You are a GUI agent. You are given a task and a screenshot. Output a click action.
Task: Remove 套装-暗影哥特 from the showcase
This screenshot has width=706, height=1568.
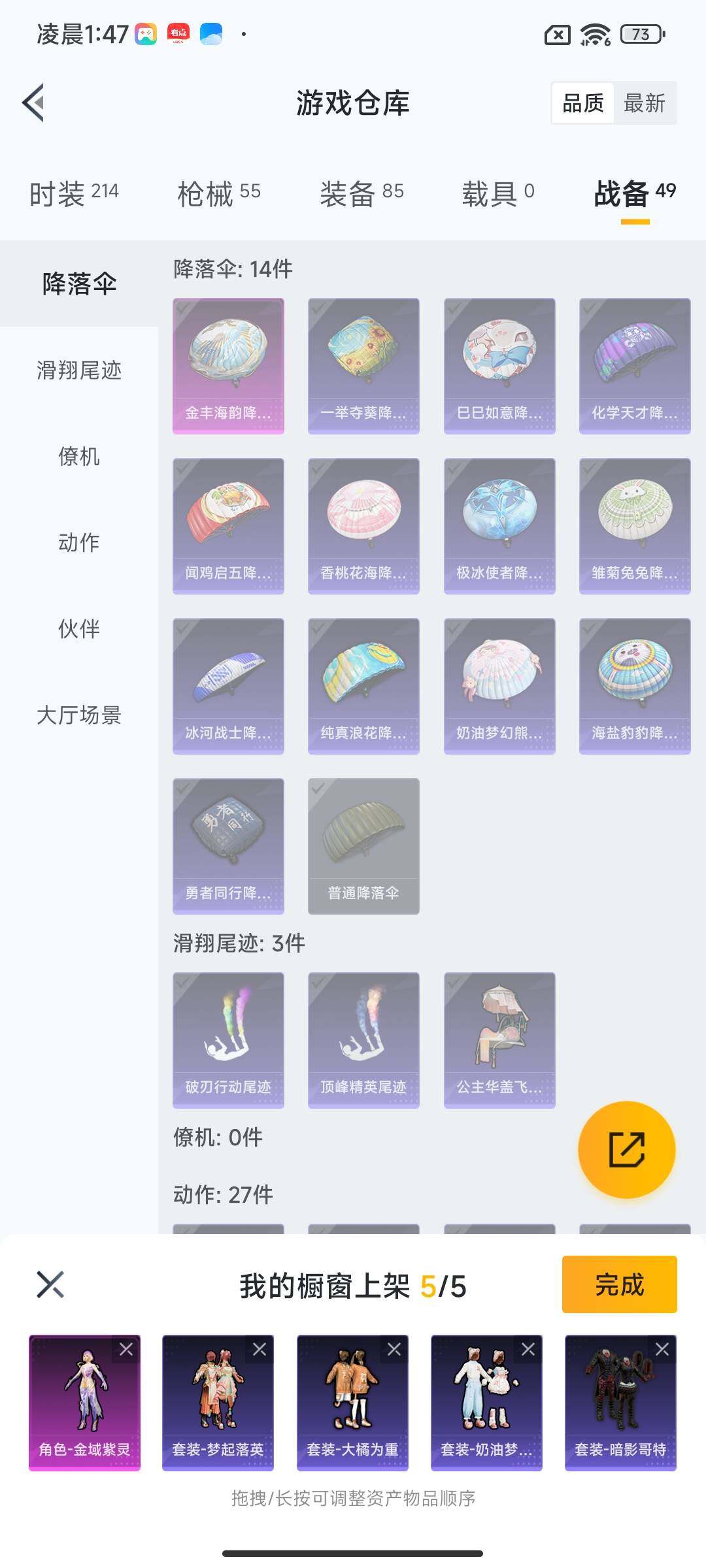point(662,1349)
